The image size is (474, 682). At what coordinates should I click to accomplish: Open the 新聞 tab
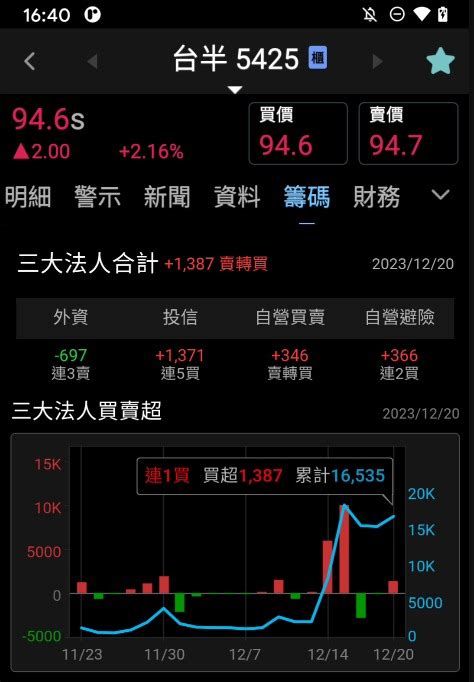167,197
